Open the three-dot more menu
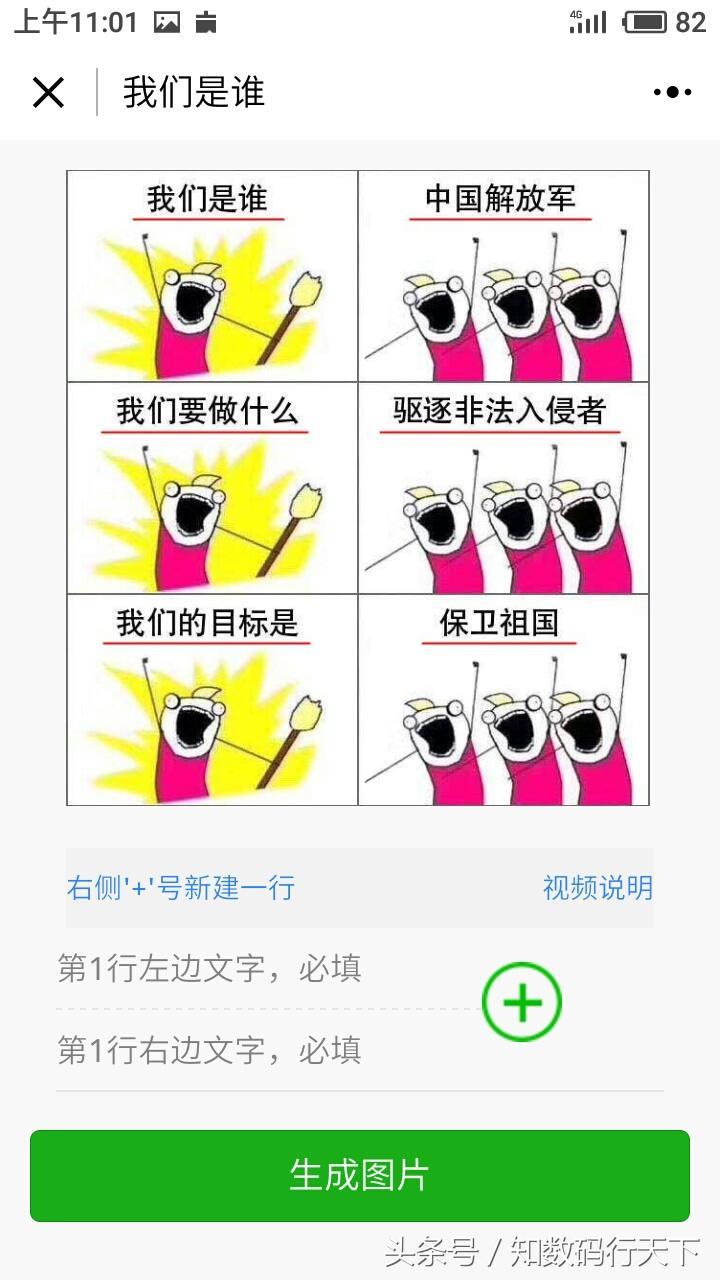The width and height of the screenshot is (720, 1280). tap(672, 92)
